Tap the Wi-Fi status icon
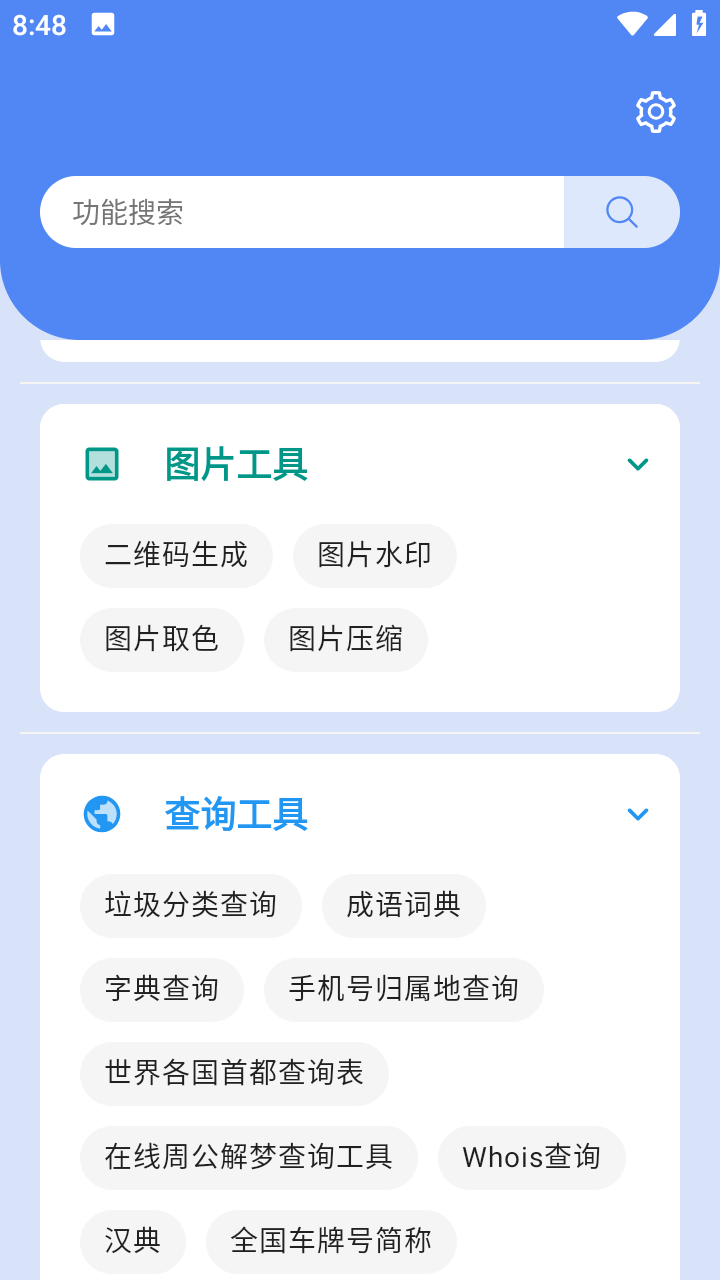Image resolution: width=720 pixels, height=1280 pixels. 632,24
